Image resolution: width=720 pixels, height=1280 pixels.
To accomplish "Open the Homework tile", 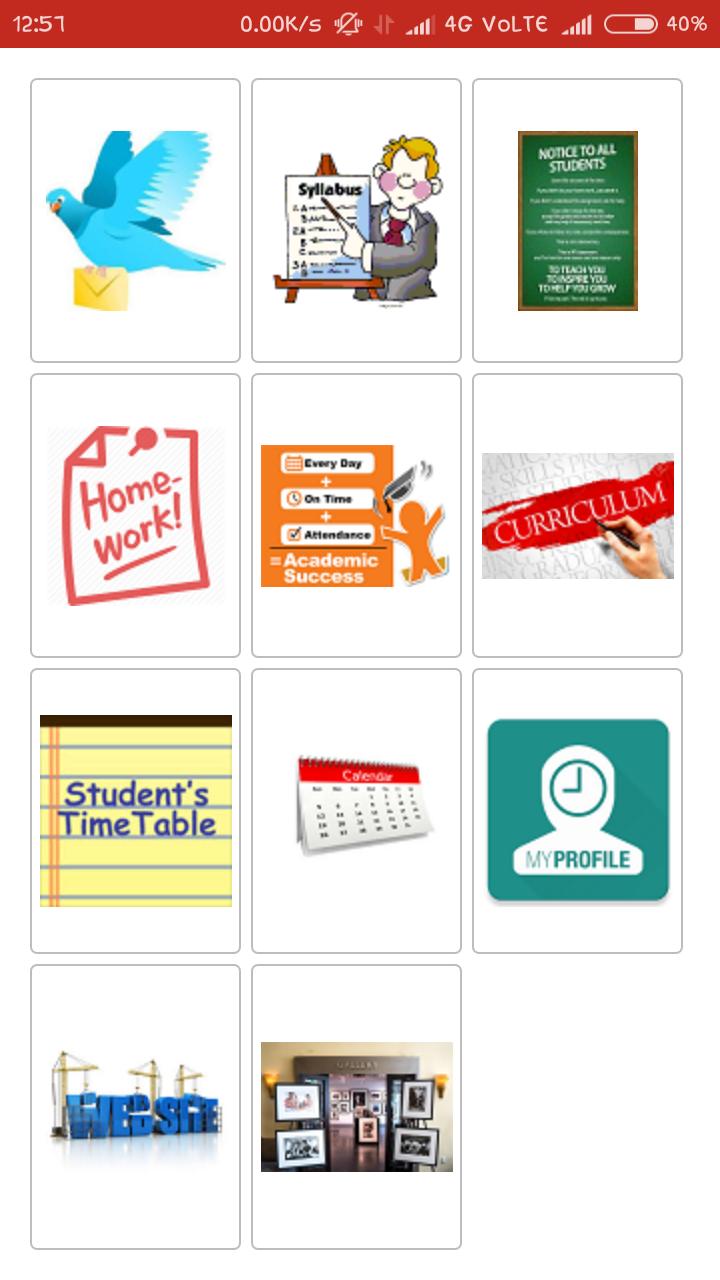I will pyautogui.click(x=136, y=515).
